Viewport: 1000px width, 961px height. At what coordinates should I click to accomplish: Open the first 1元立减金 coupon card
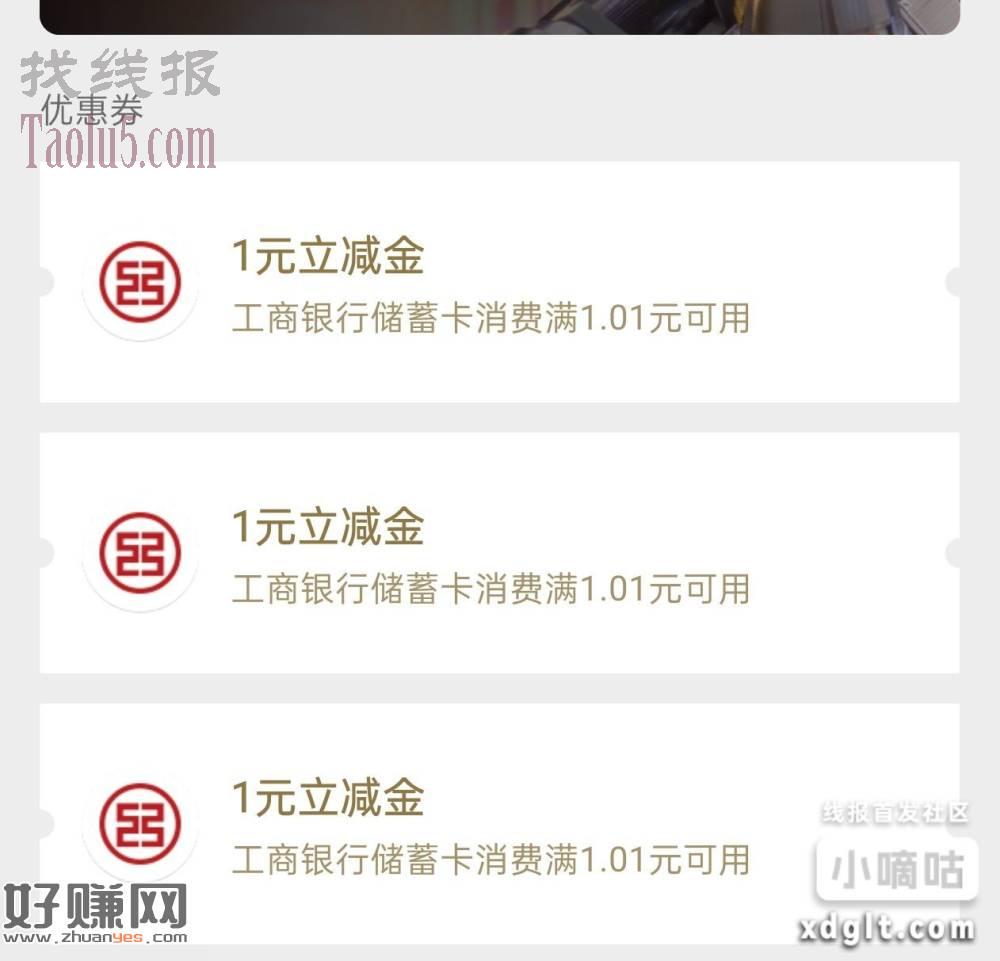tap(499, 282)
